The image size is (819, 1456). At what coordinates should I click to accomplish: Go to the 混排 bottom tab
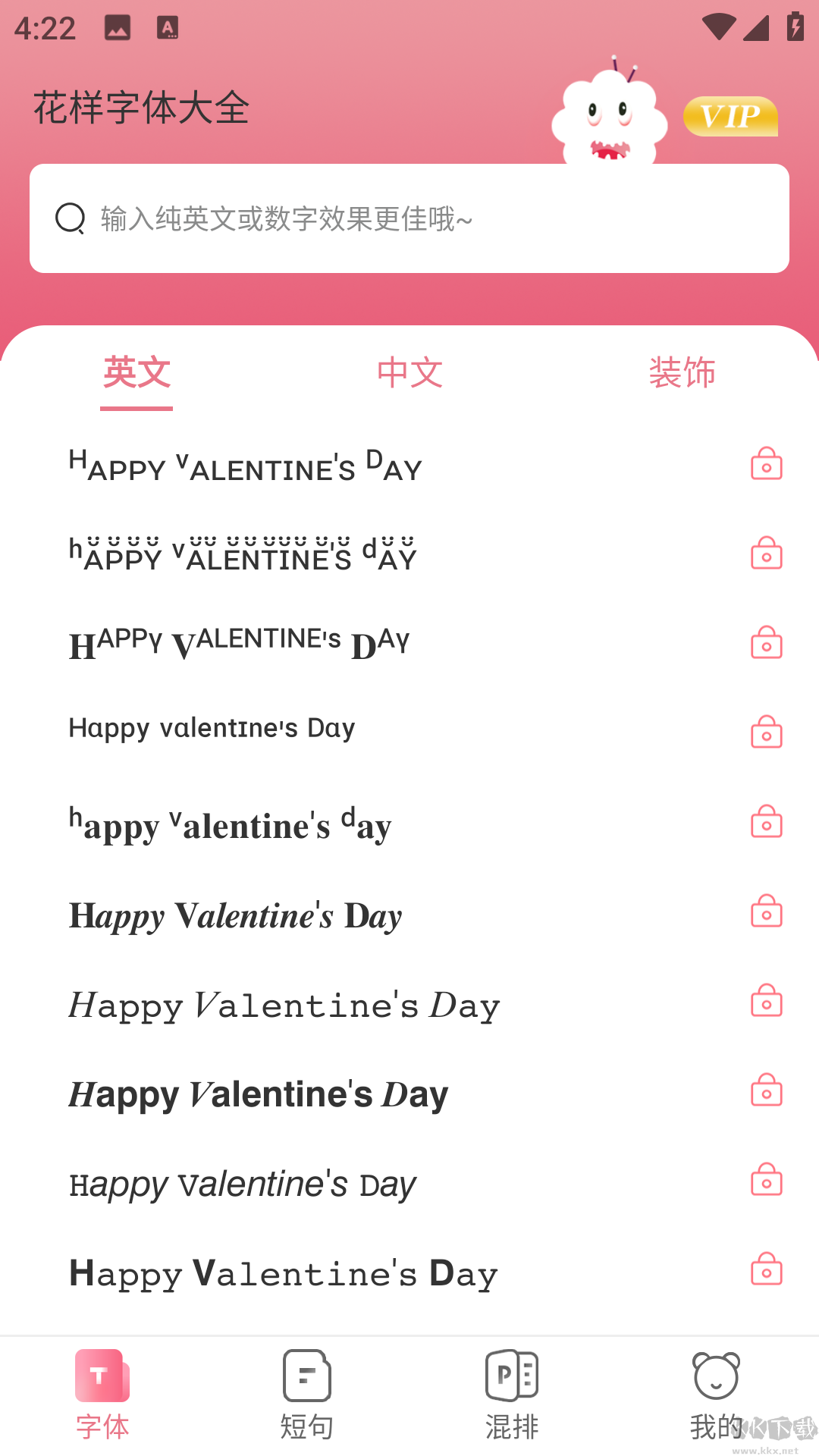[x=512, y=1395]
